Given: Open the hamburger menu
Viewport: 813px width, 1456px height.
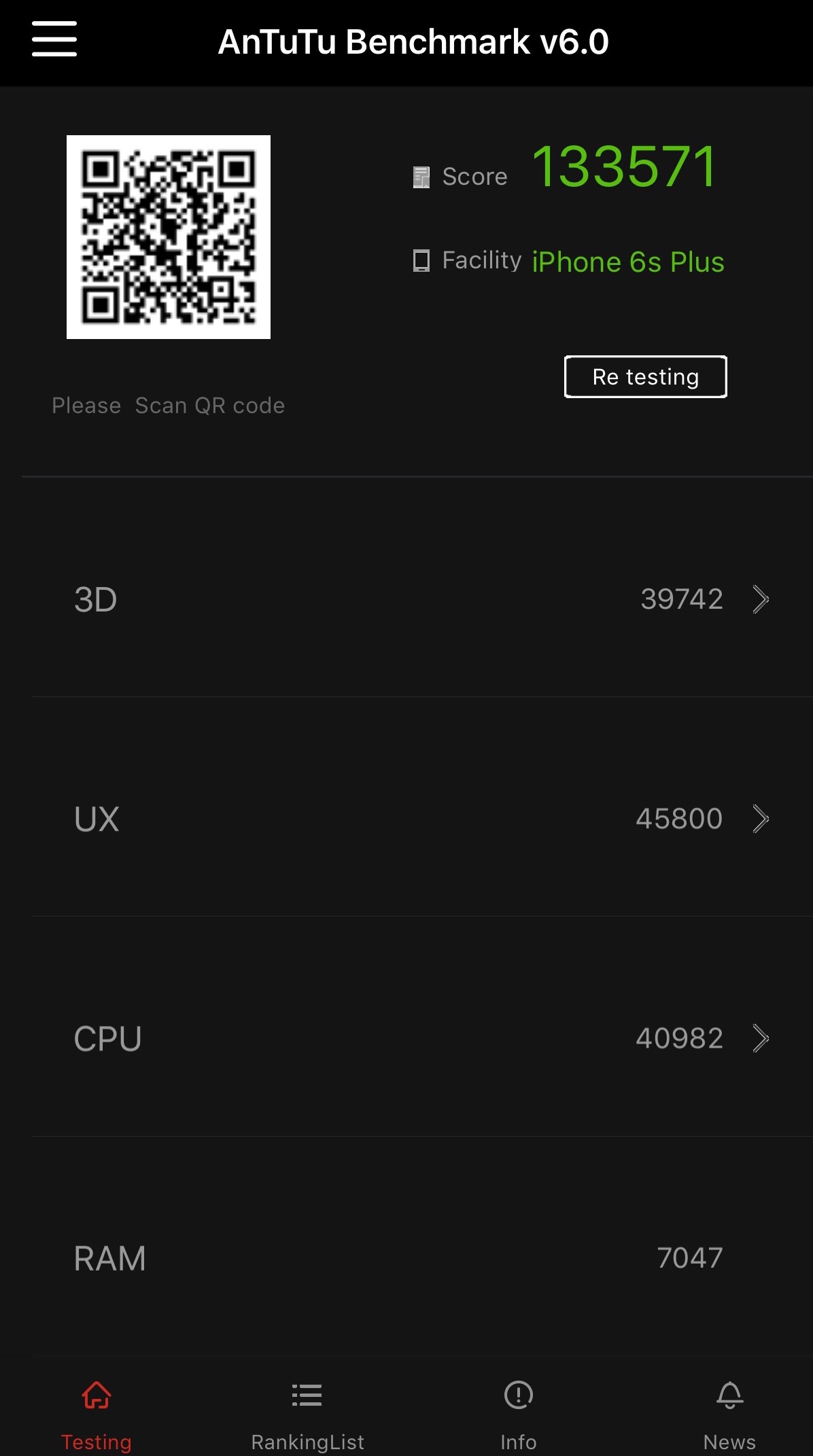Looking at the screenshot, I should tap(54, 38).
